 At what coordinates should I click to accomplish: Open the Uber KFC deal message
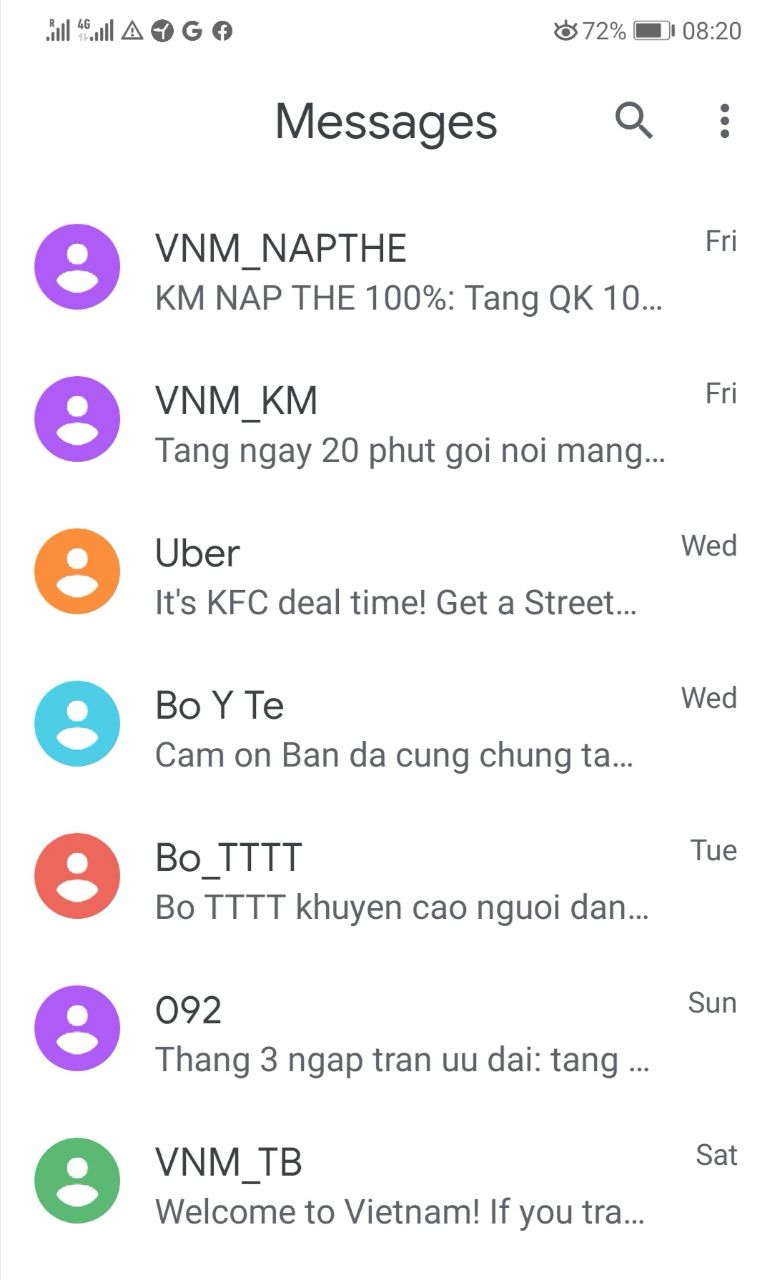click(x=386, y=571)
